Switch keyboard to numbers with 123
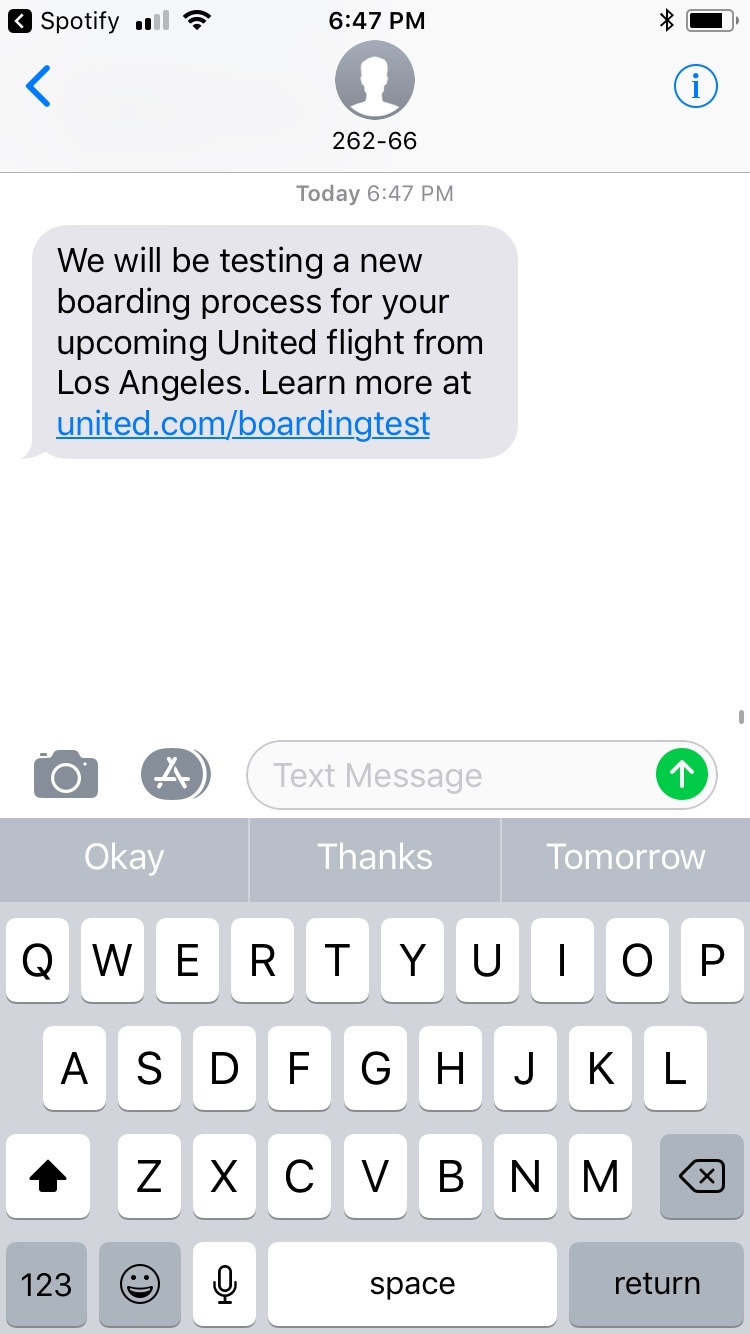 tap(46, 1284)
